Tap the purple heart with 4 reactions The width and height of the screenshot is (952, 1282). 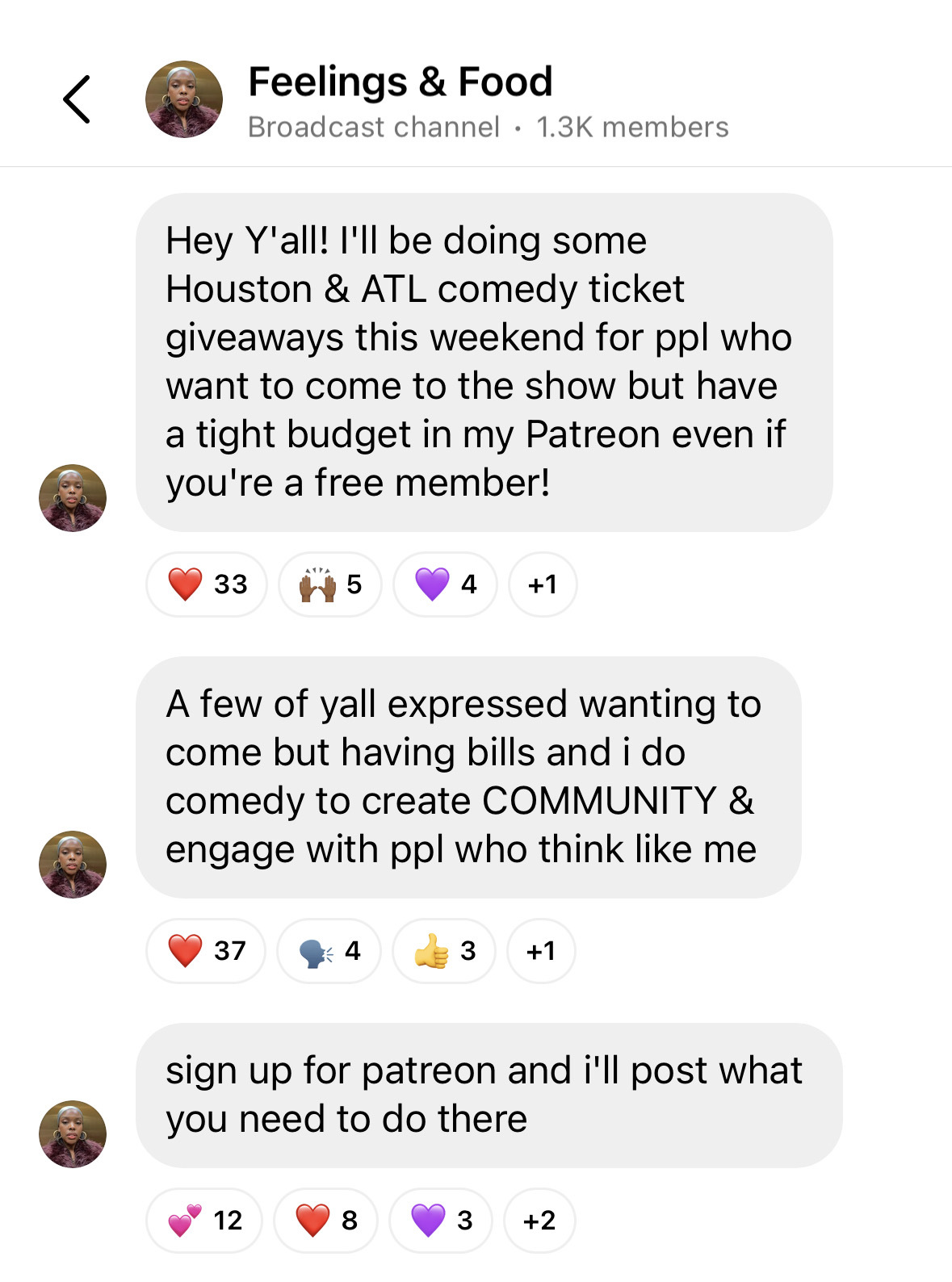coord(444,584)
